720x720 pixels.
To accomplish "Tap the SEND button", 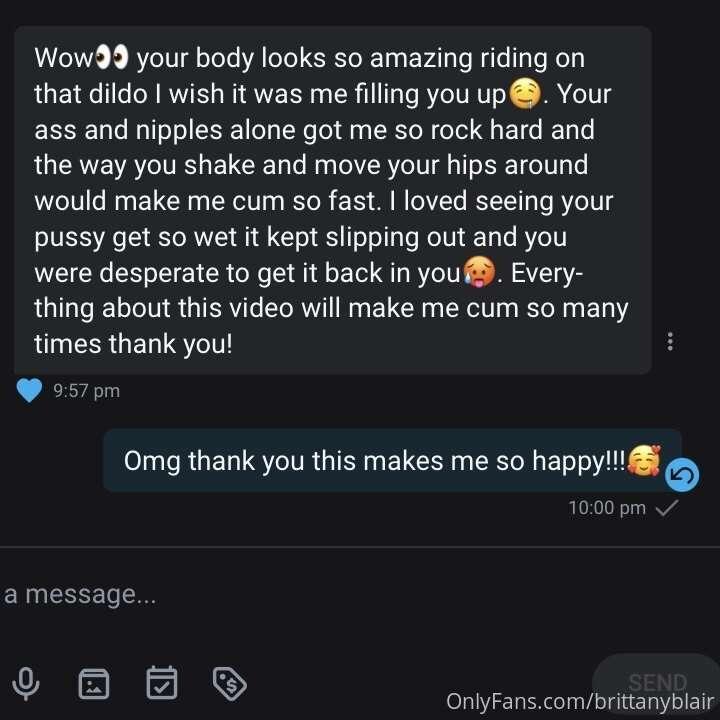I will [656, 683].
